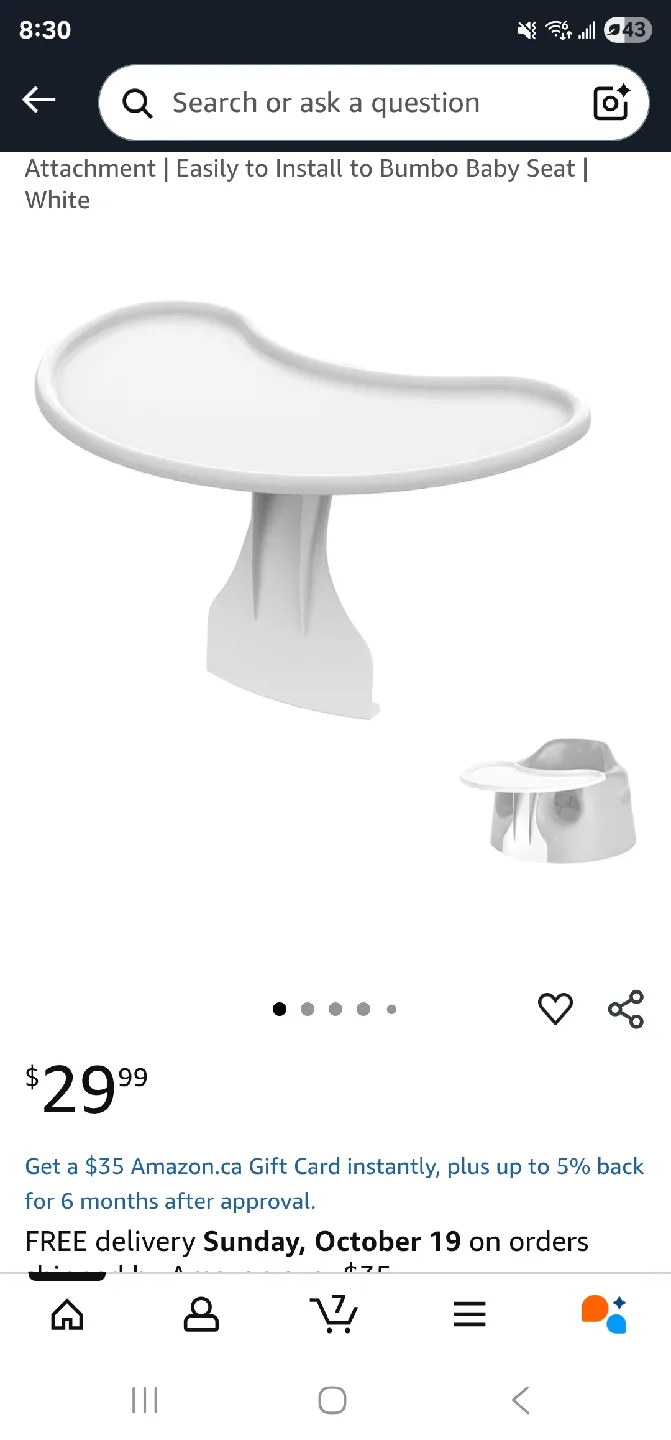
Task: Open camera lens search in the search bar
Action: 610,103
